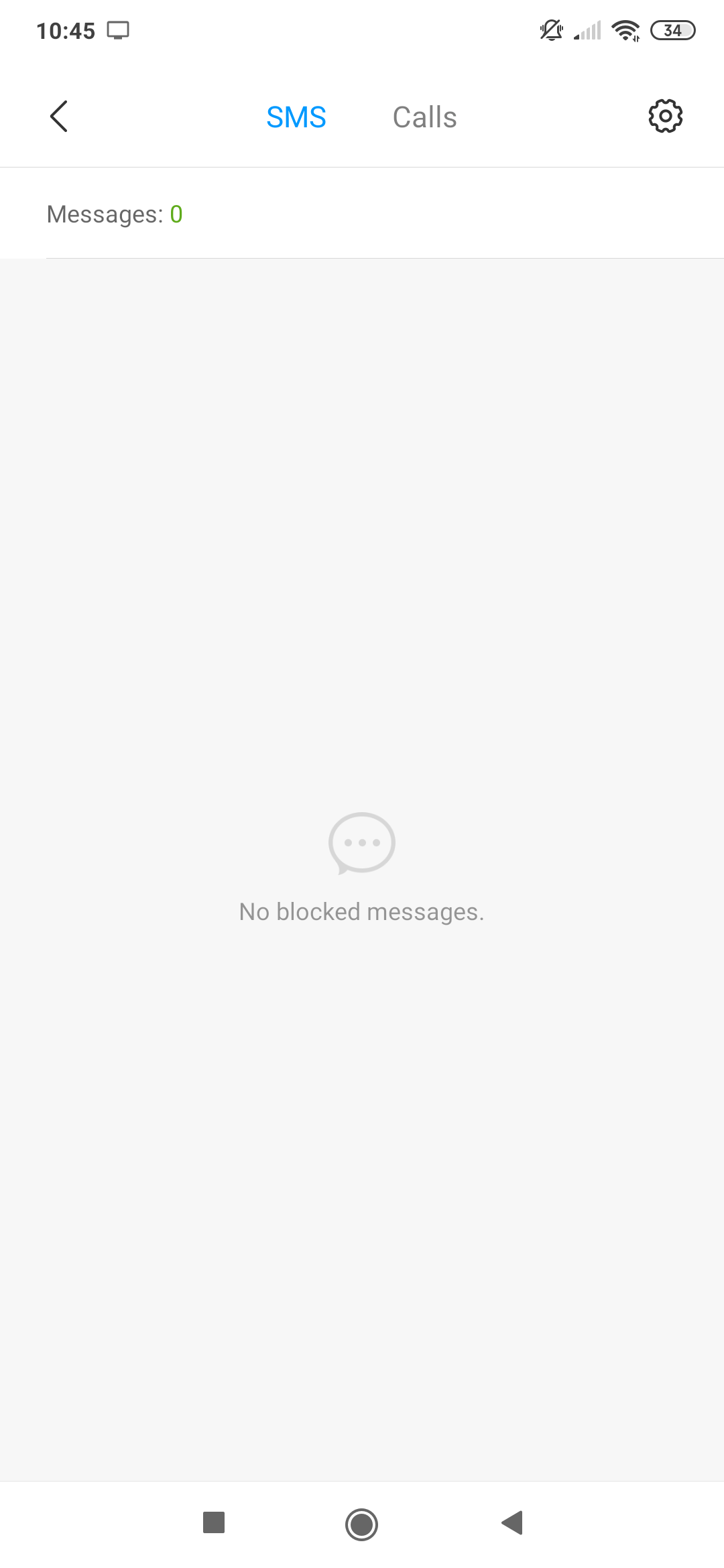Select the SMS tab
724x1568 pixels.
point(296,117)
